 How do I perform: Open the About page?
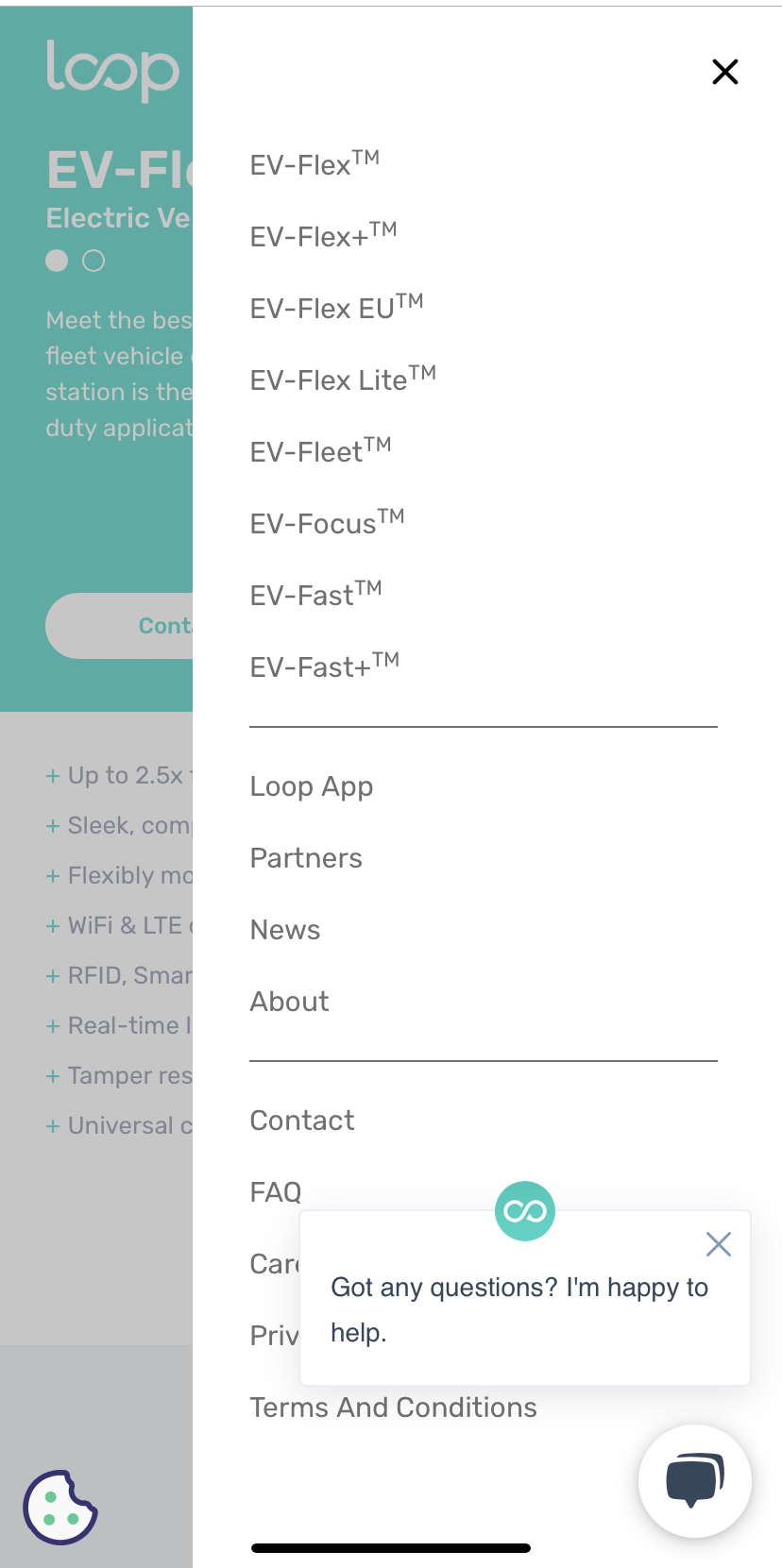coord(289,1002)
